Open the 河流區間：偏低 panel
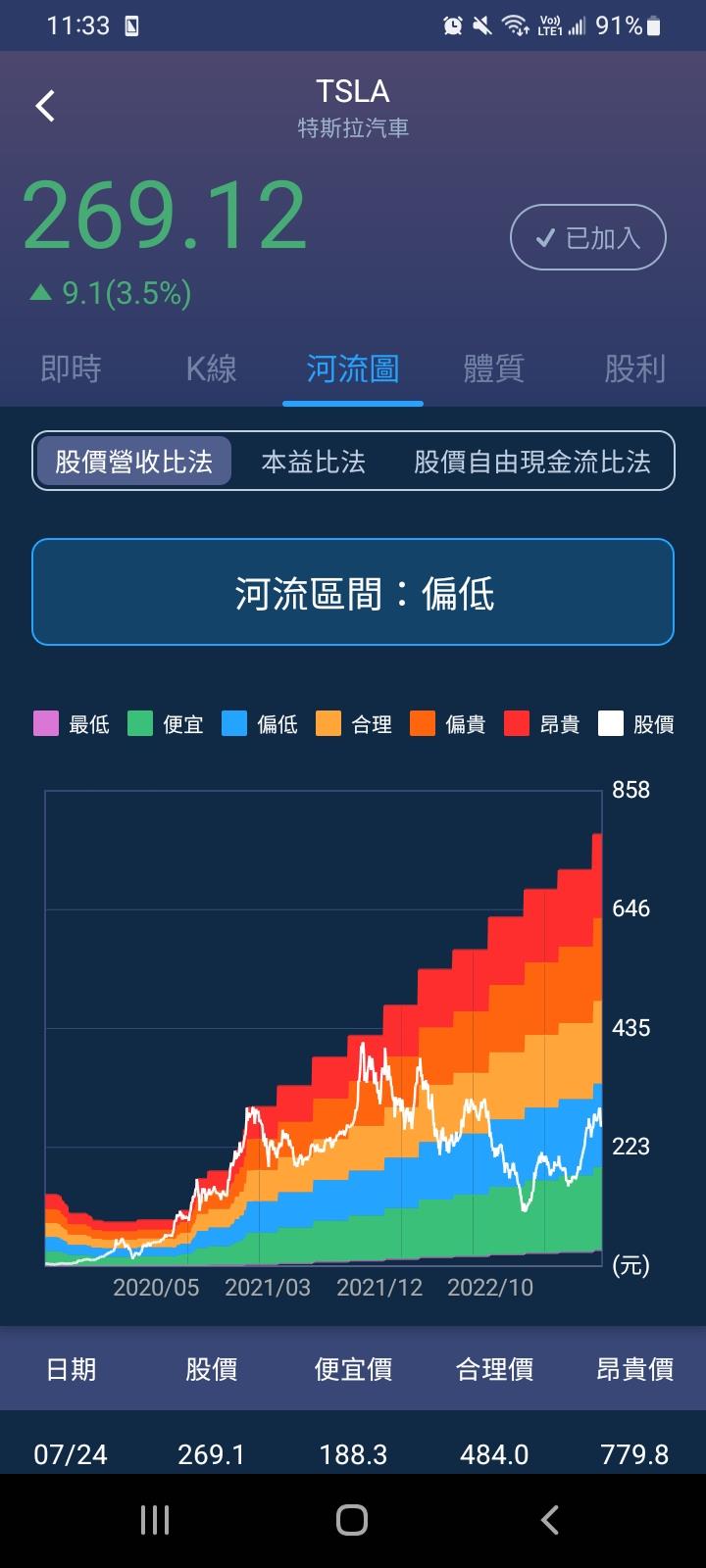This screenshot has width=706, height=1568. pos(353,592)
